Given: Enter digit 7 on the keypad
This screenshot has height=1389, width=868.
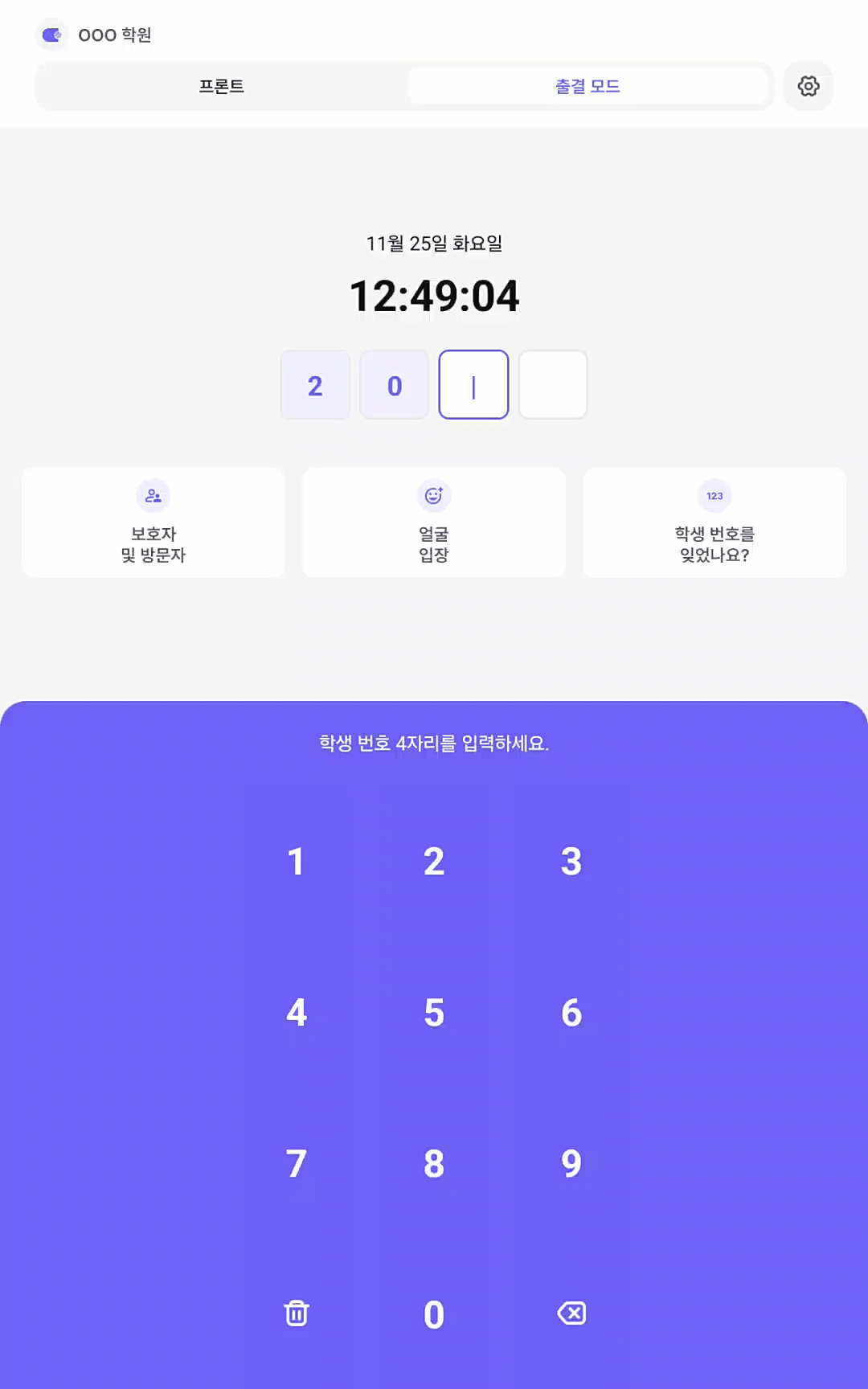Looking at the screenshot, I should (x=296, y=1164).
